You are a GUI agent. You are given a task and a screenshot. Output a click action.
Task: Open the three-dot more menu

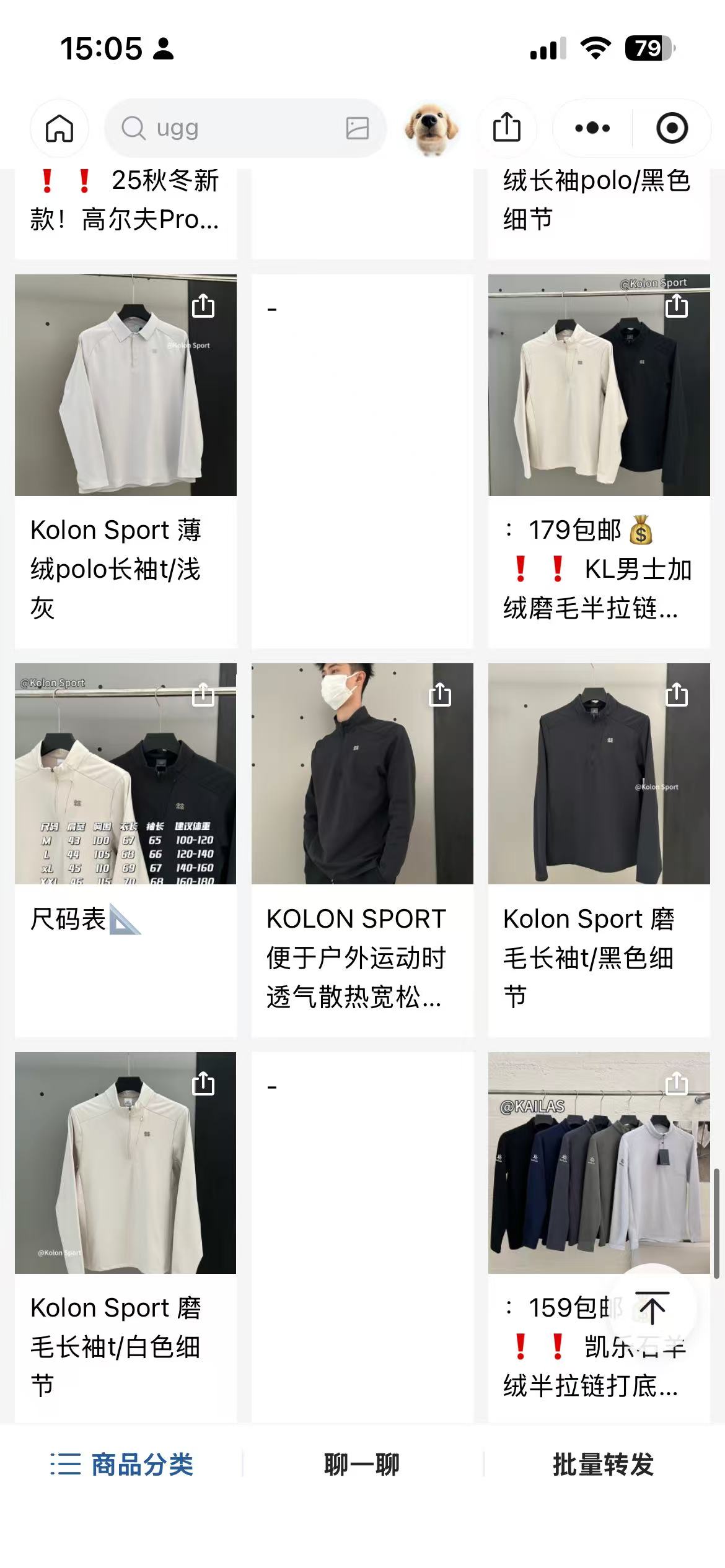pos(592,128)
